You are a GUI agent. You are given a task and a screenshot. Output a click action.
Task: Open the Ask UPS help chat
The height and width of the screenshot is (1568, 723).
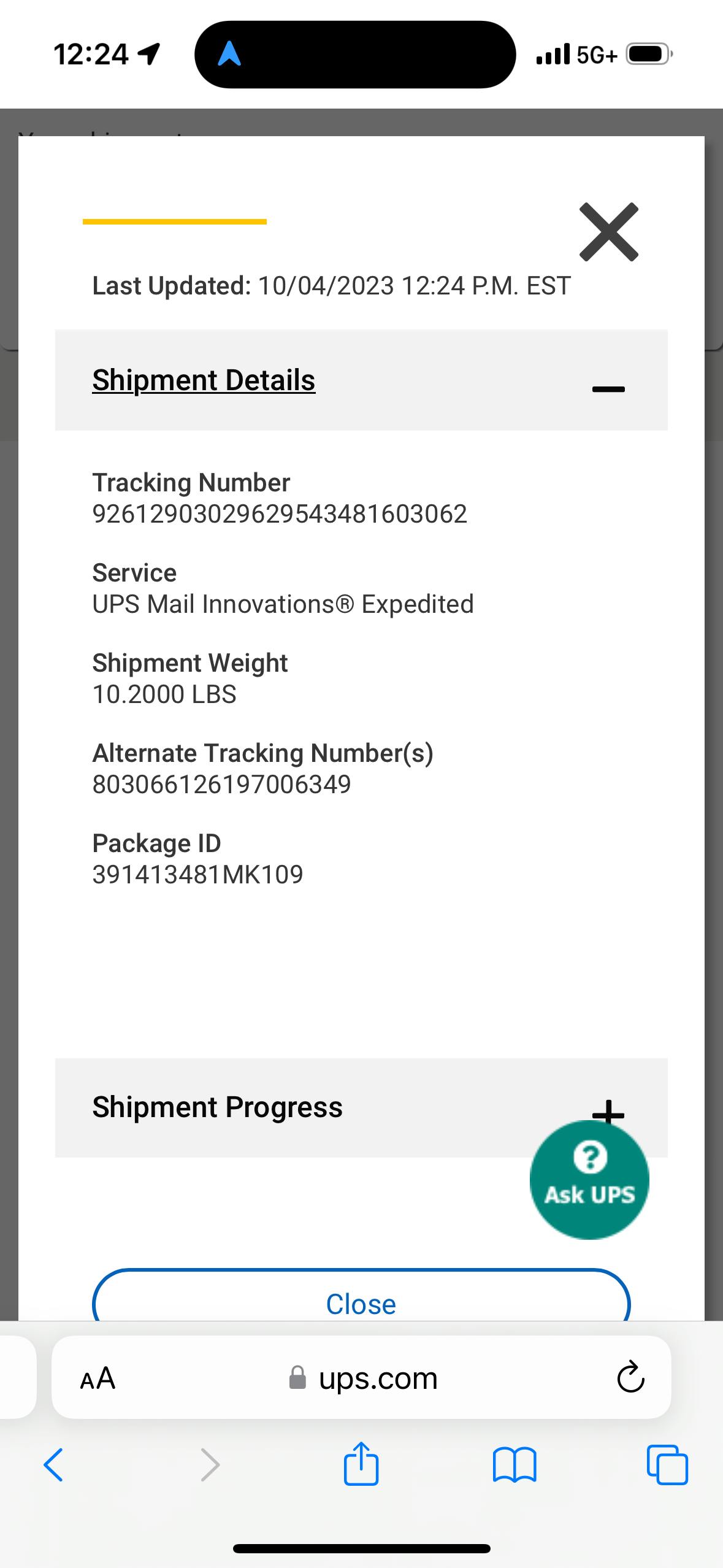(x=589, y=1180)
